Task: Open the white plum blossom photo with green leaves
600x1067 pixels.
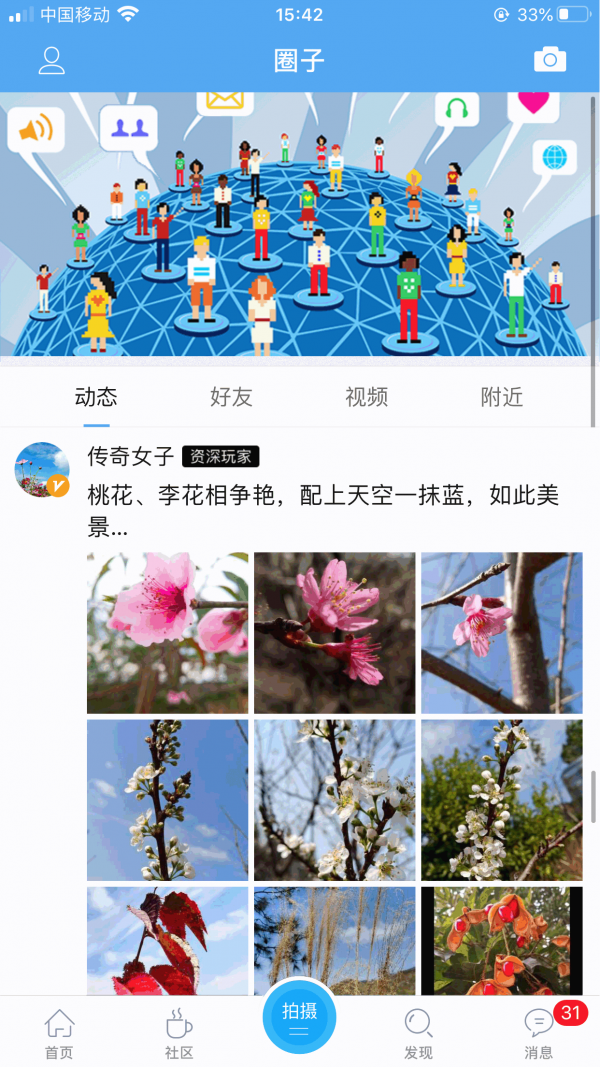Action: [501, 799]
